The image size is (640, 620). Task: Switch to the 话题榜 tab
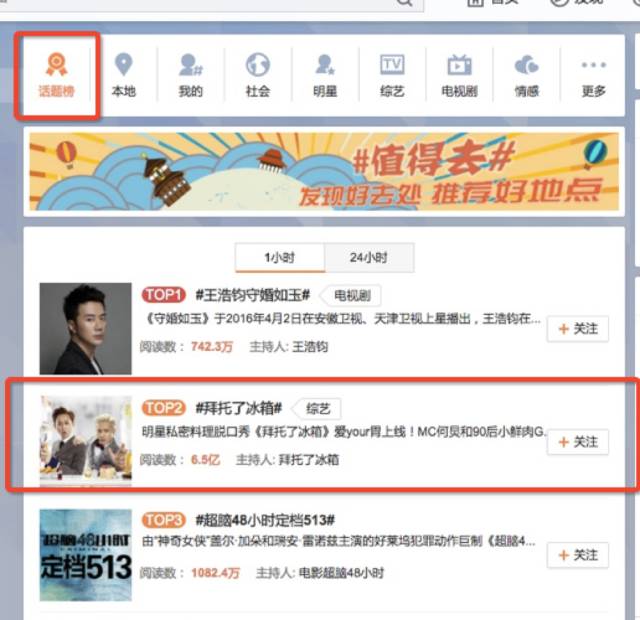[56, 76]
